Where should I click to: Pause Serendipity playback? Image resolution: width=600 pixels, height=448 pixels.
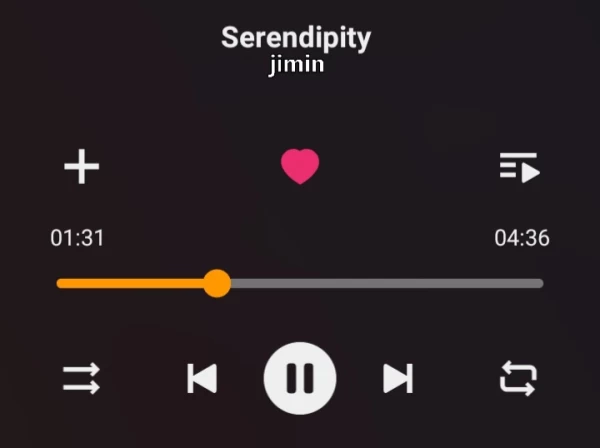[300, 379]
